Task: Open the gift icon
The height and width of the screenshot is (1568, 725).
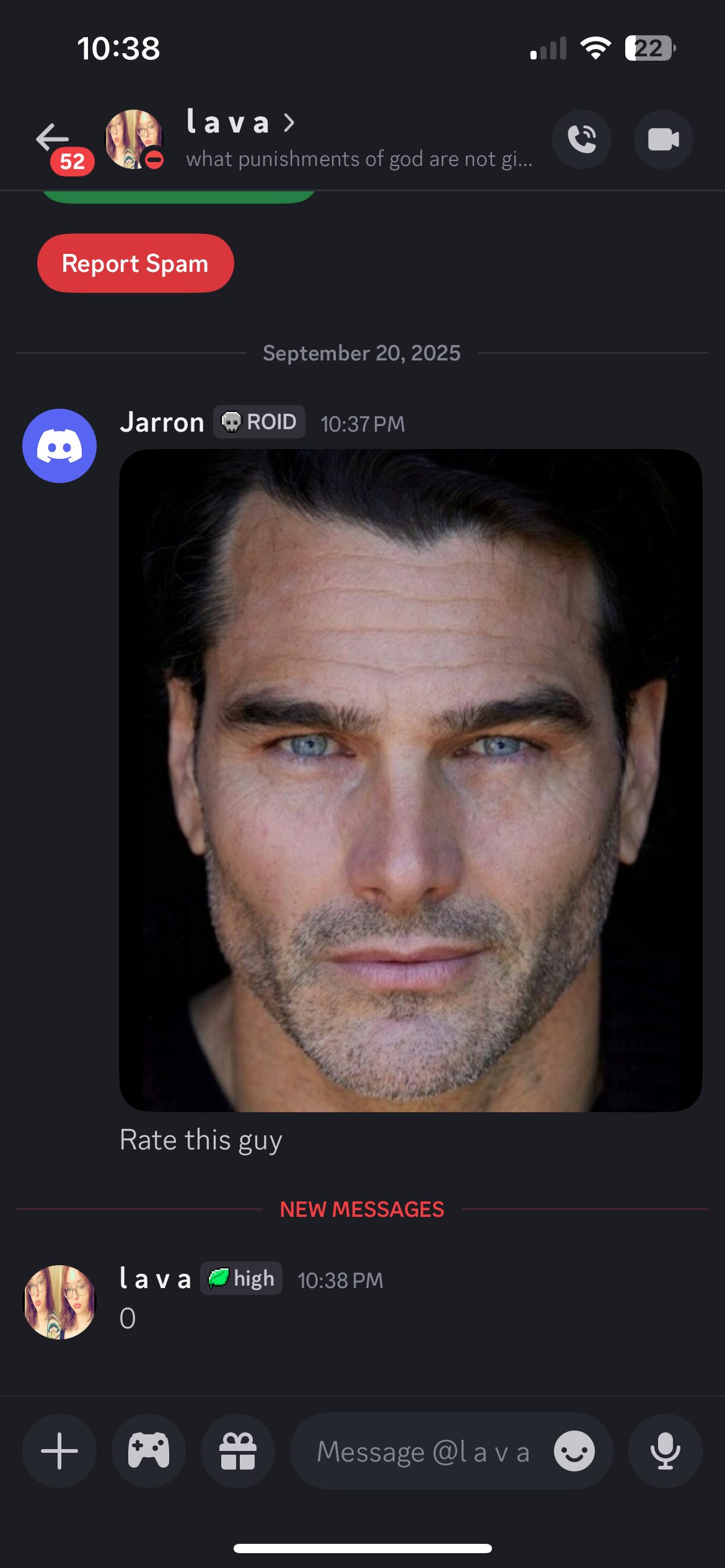Action: [238, 1451]
